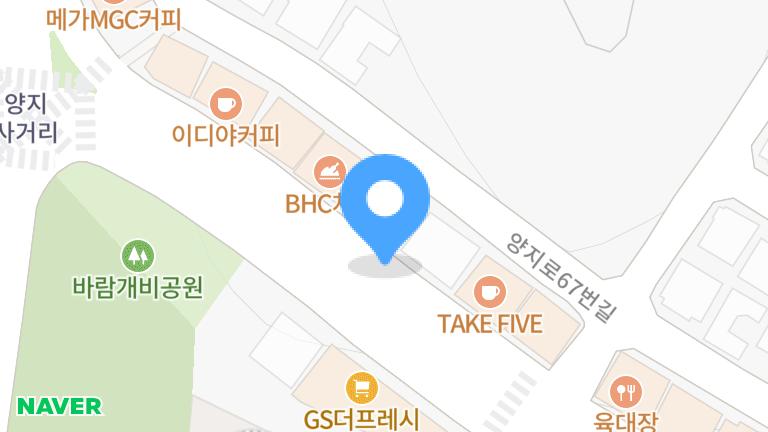Select the 육대장 restaurant marker

pos(626,391)
